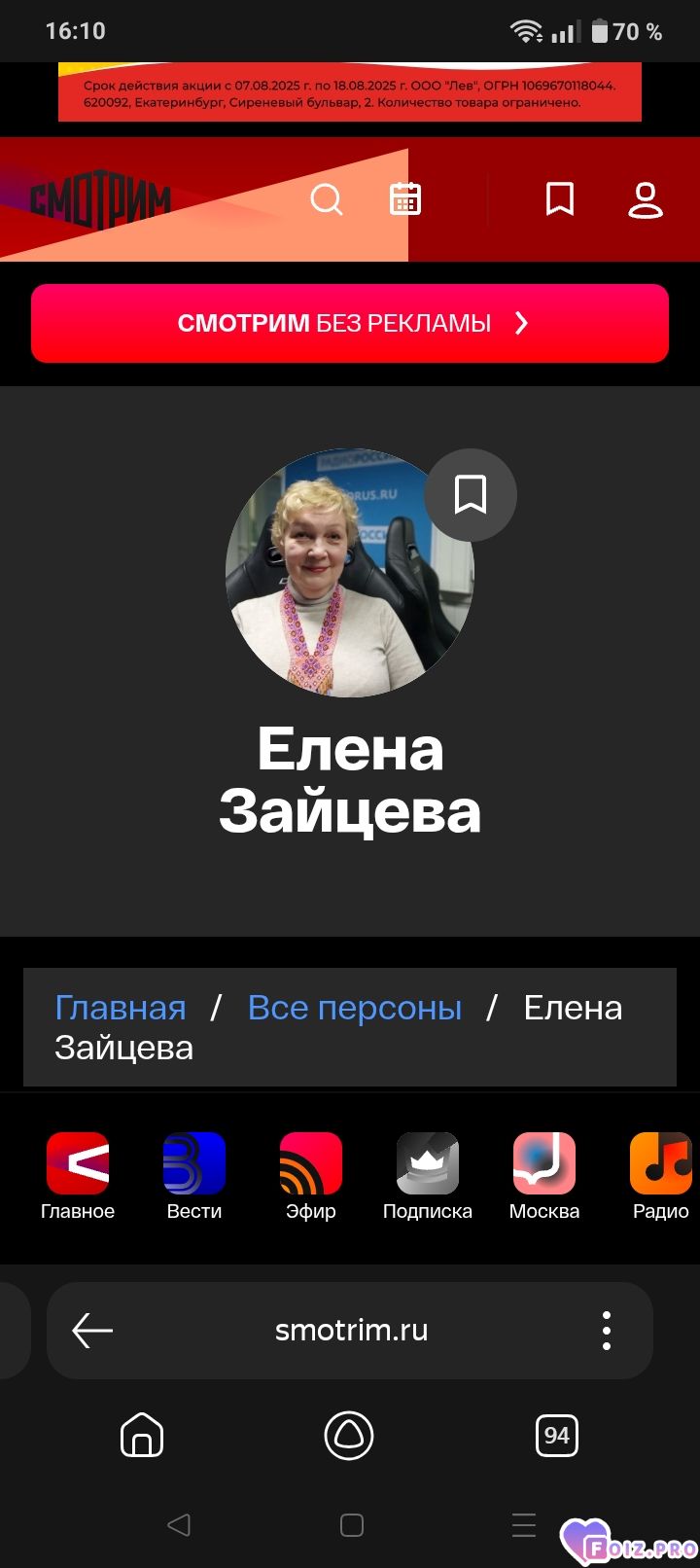
Task: Go back with the browser arrow
Action: (92, 1330)
